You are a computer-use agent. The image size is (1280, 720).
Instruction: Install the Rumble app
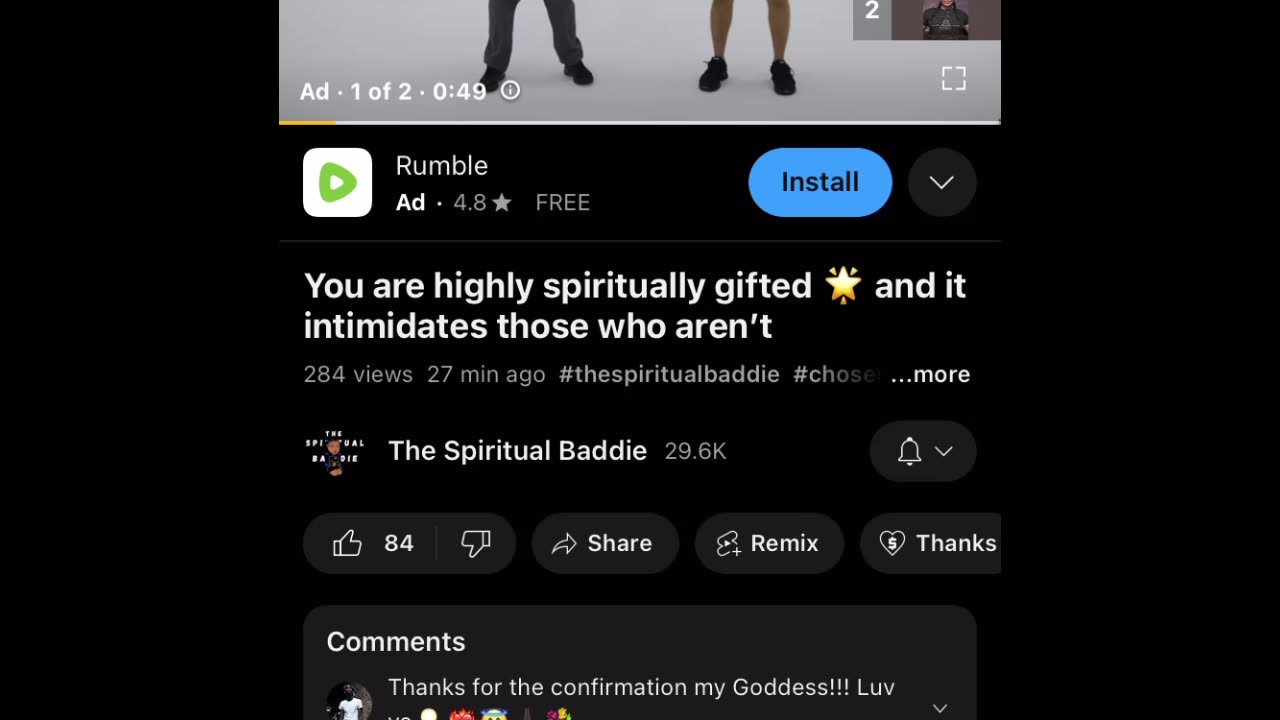tap(820, 182)
